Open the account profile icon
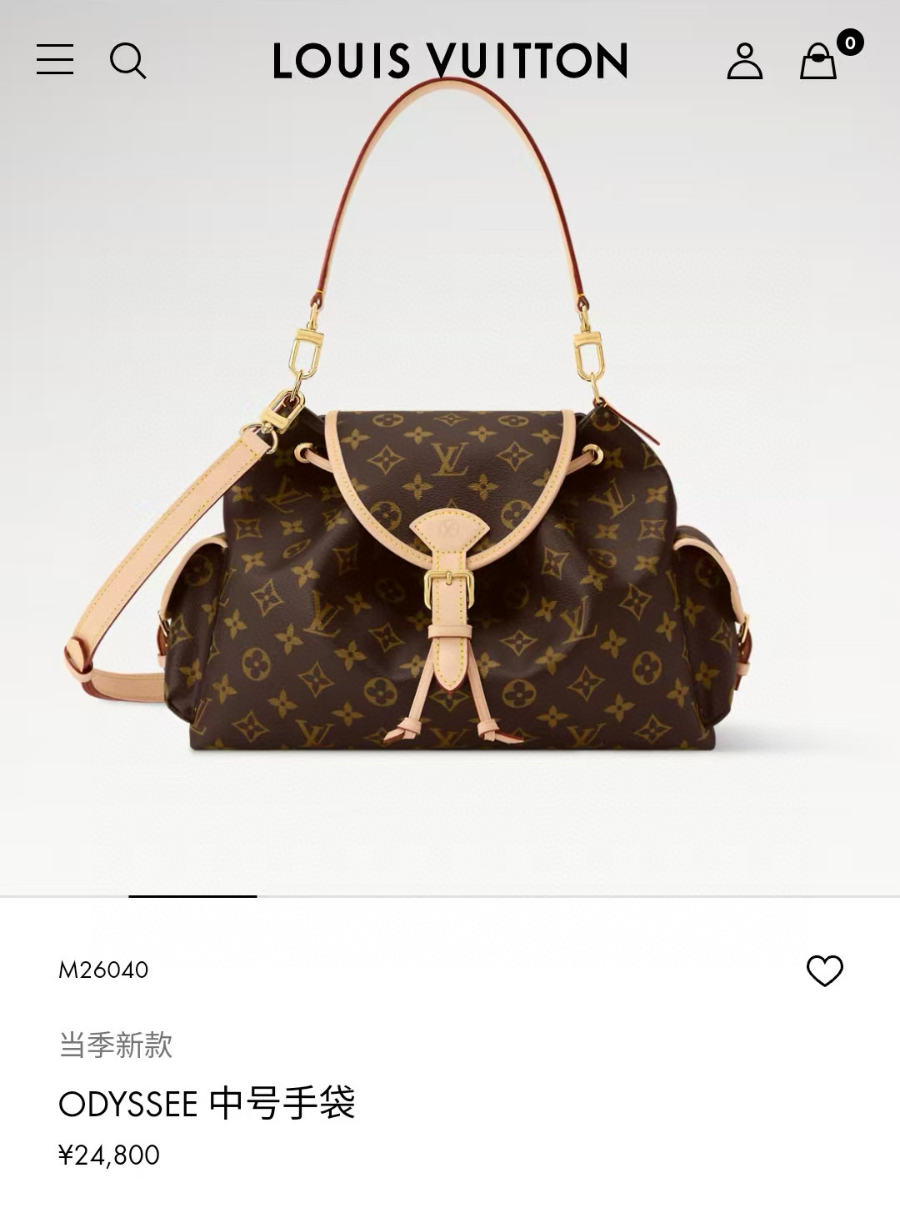 point(745,61)
